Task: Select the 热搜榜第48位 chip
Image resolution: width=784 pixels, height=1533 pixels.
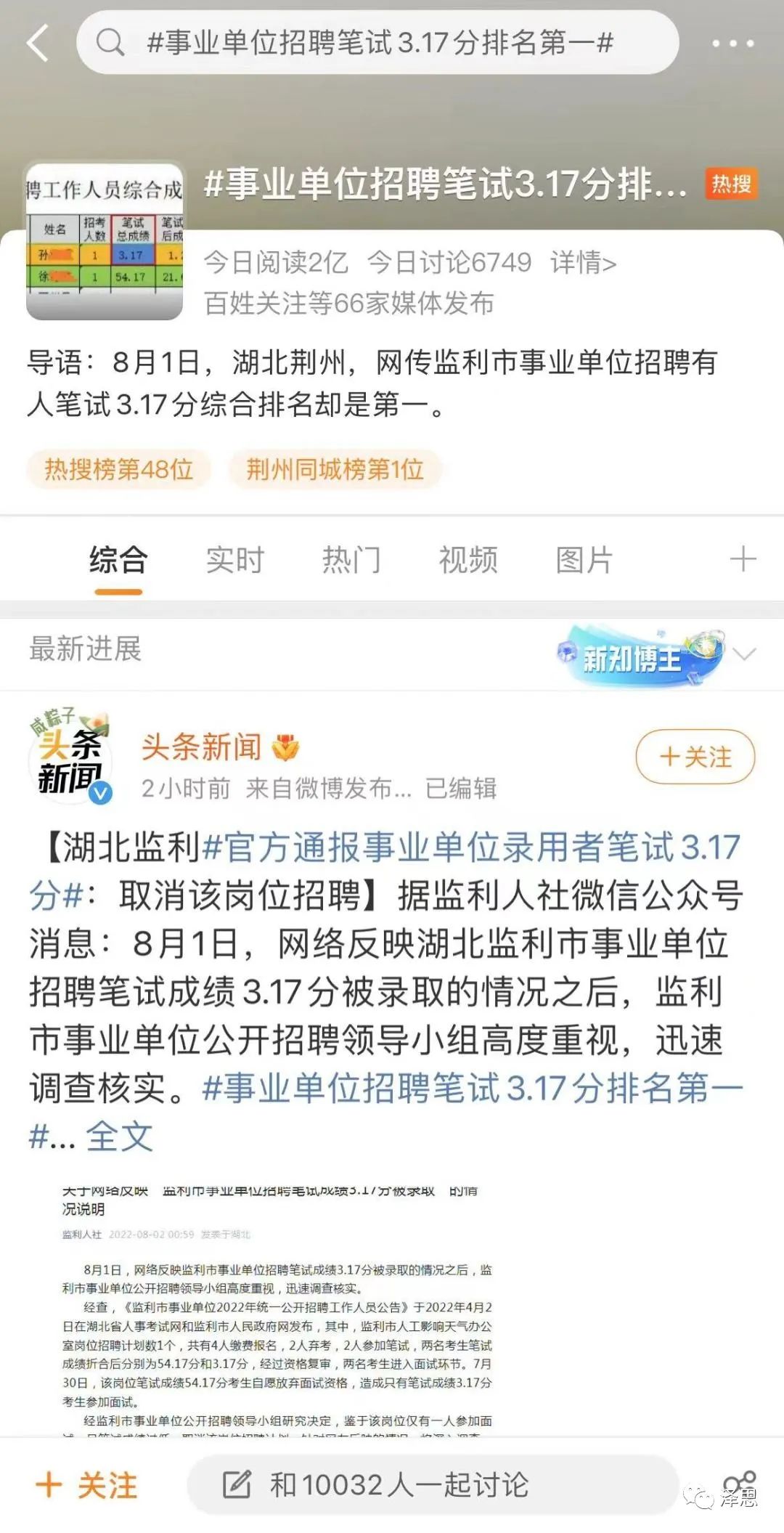Action: 118,469
